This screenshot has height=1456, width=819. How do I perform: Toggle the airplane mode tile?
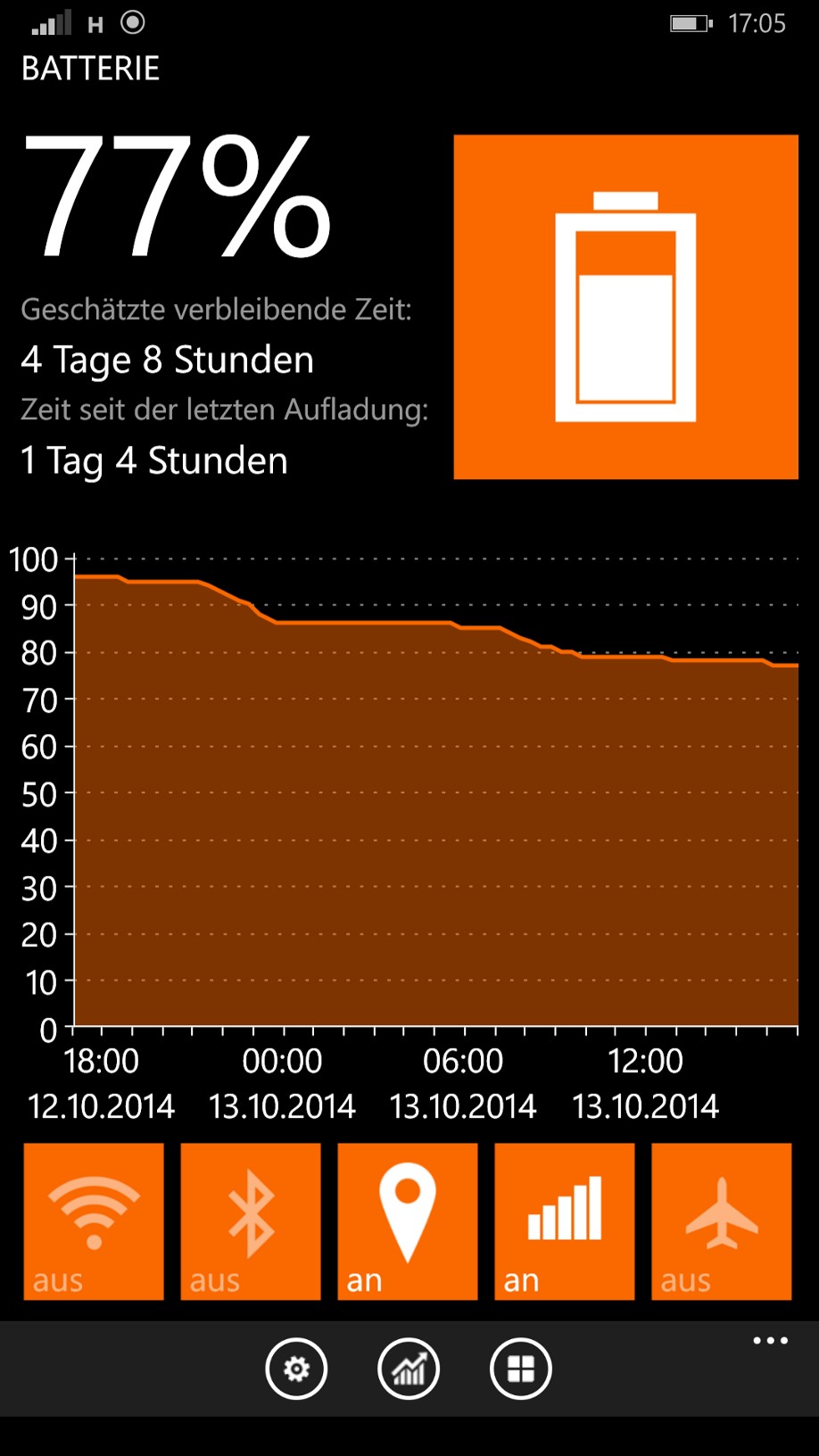[722, 1221]
